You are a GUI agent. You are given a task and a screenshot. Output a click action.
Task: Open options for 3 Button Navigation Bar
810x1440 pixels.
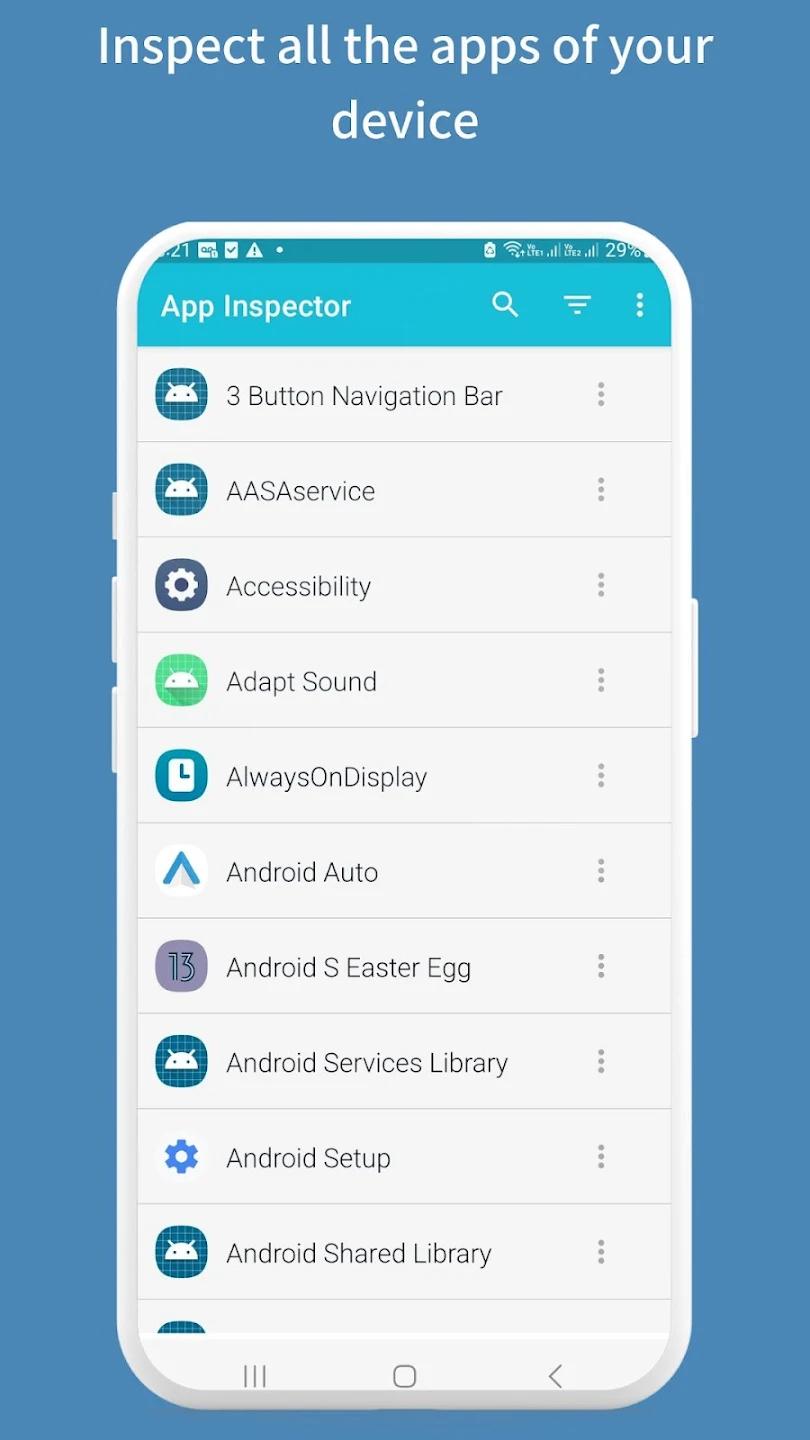[x=601, y=394]
